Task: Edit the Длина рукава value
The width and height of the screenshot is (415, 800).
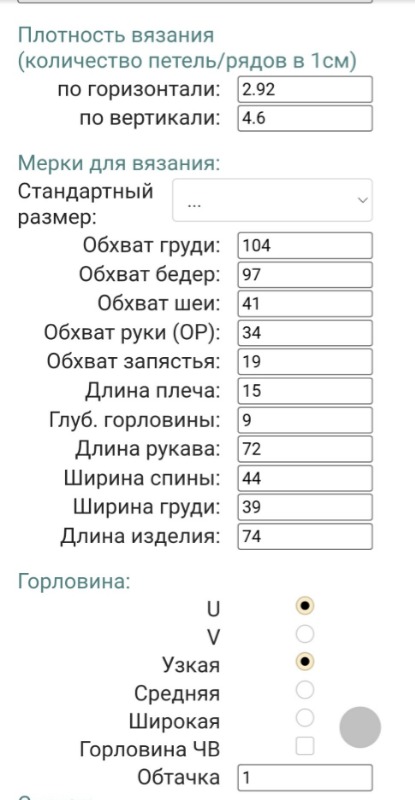Action: 305,449
